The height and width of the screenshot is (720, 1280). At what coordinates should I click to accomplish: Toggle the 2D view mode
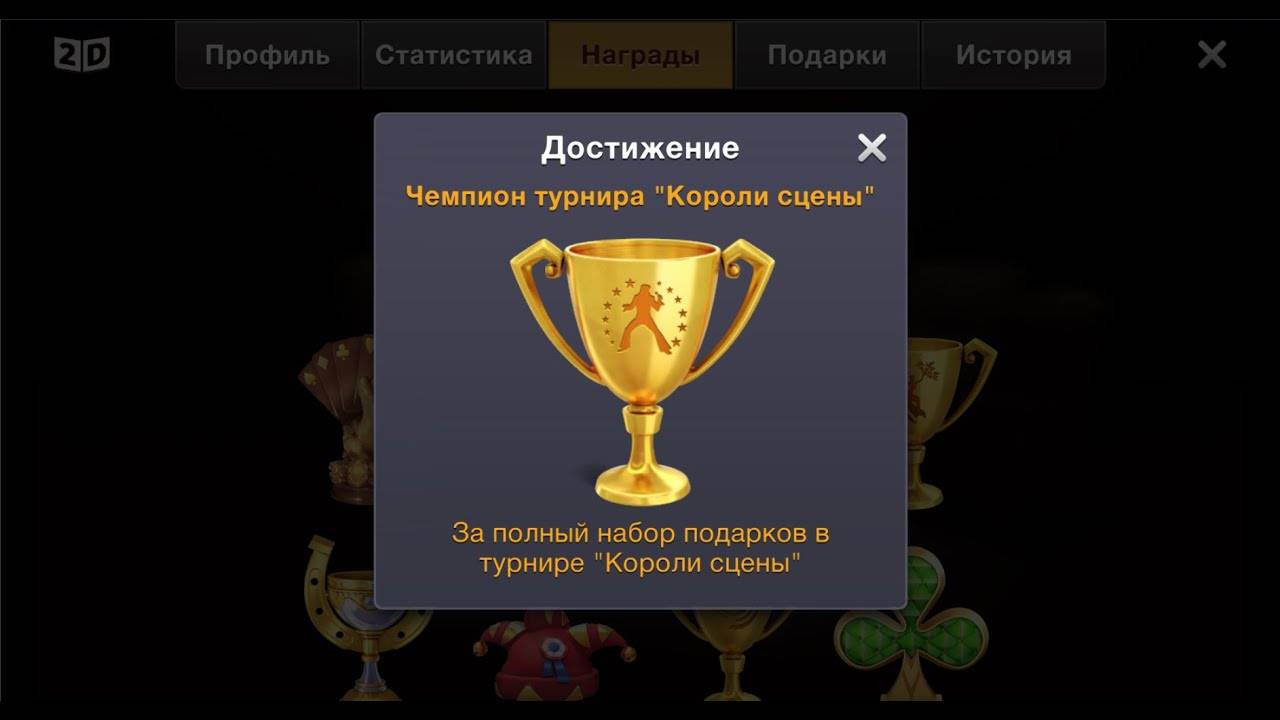click(x=82, y=54)
